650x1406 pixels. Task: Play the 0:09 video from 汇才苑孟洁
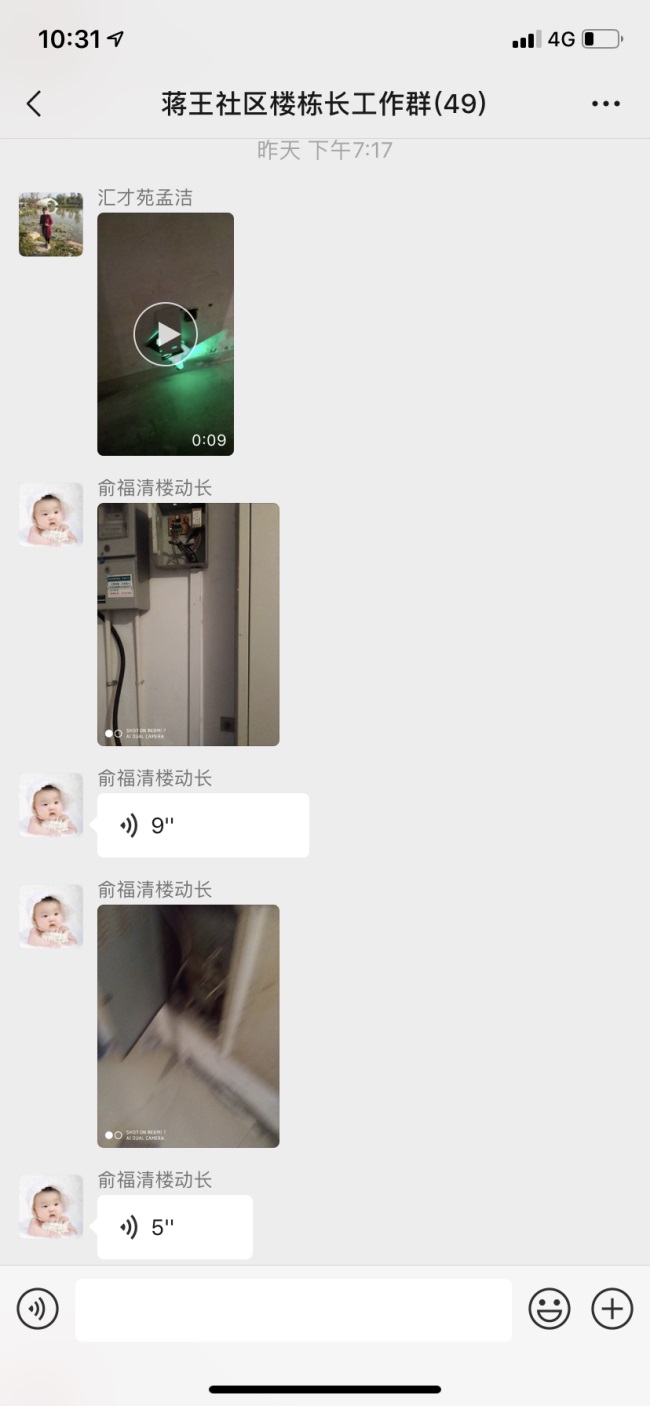pos(165,334)
